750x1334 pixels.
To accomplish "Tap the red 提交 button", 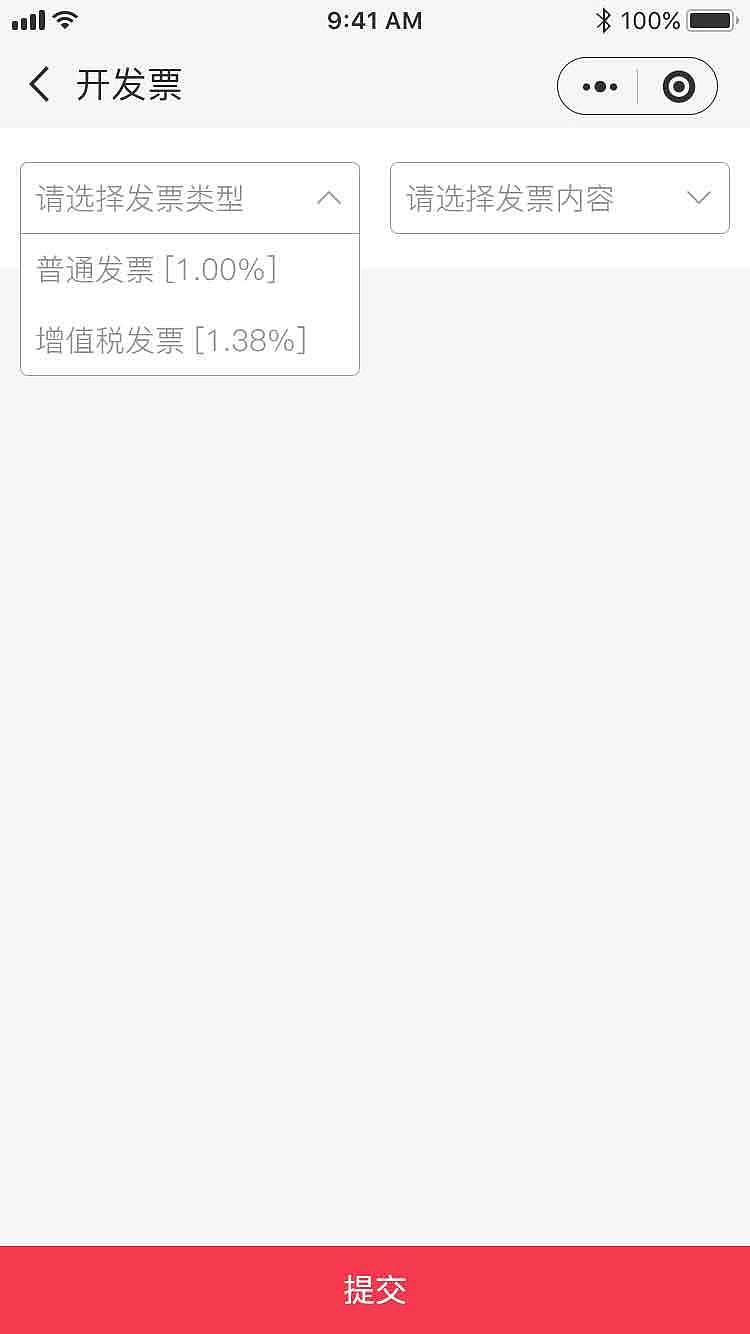I will click(375, 1289).
